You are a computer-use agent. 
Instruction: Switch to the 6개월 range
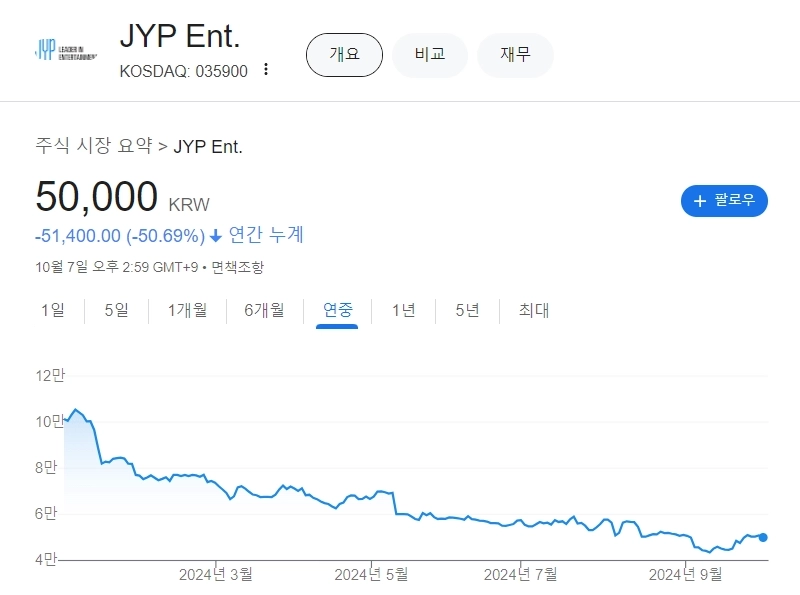[264, 310]
